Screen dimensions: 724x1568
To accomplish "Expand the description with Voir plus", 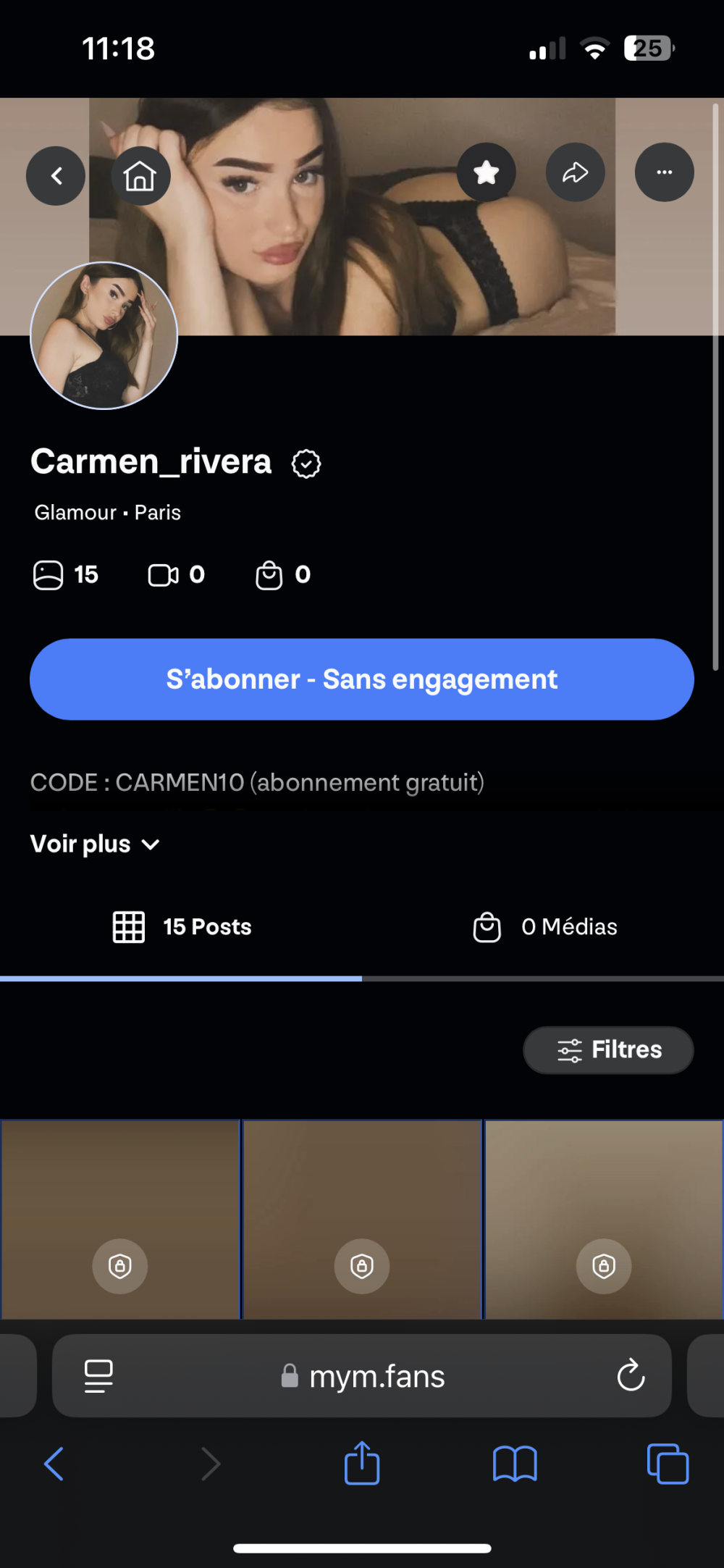I will [95, 844].
